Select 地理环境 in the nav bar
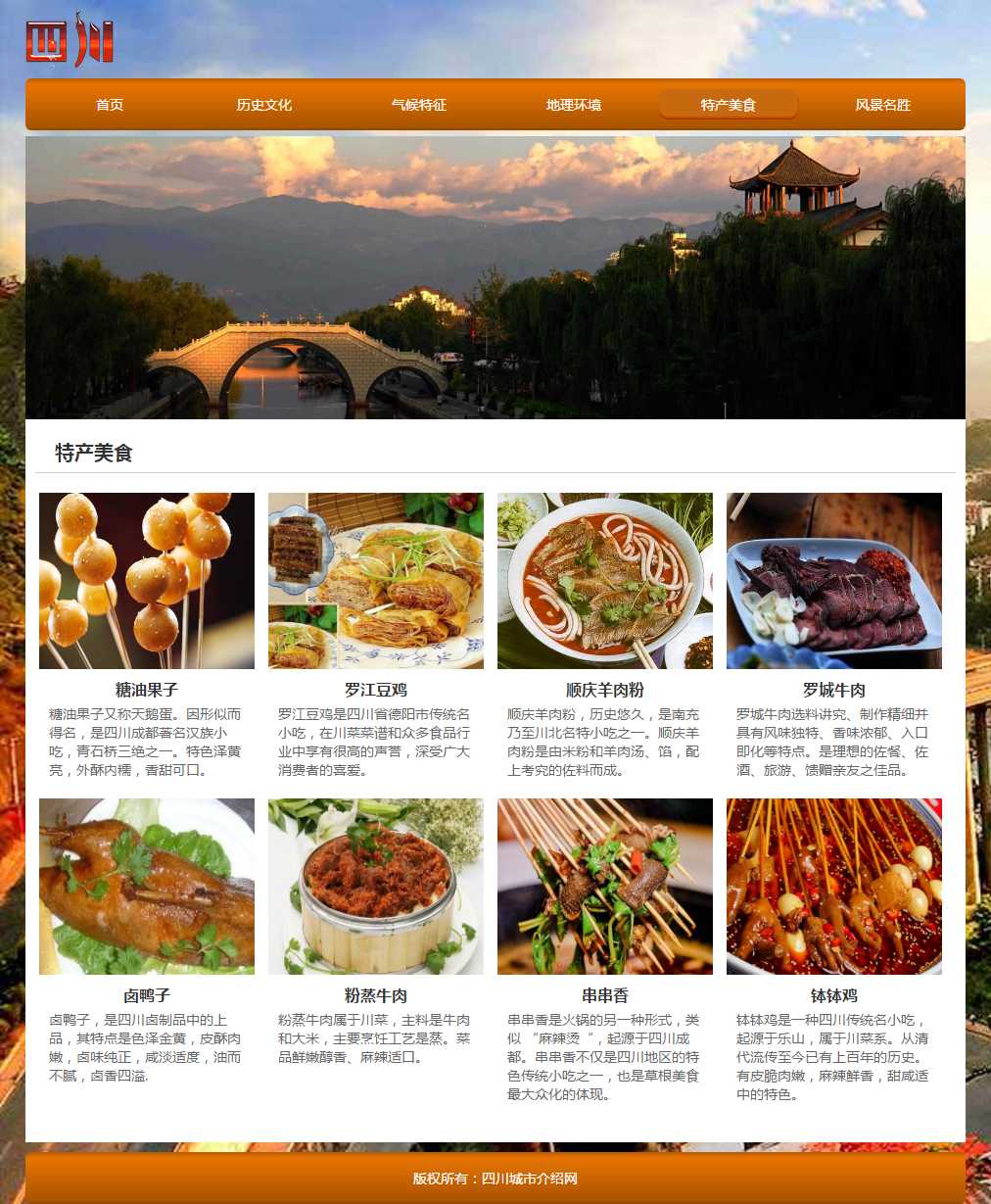 [574, 105]
